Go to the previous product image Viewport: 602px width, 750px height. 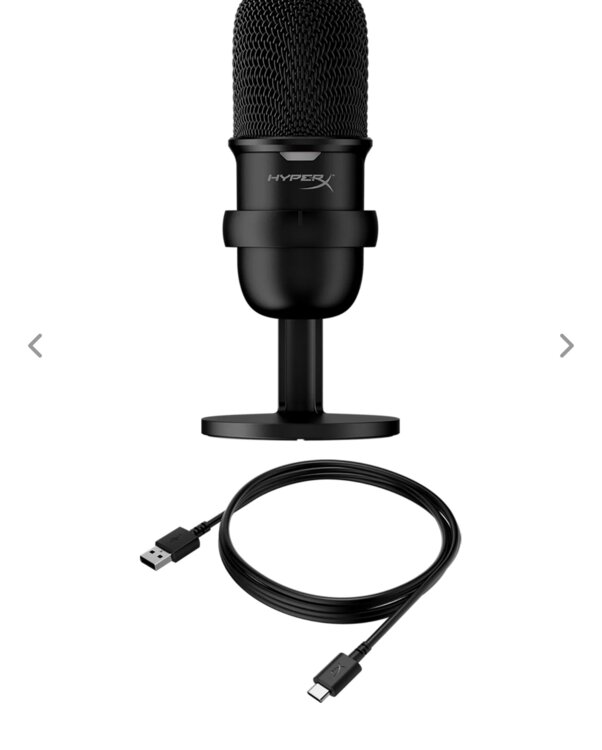click(35, 346)
